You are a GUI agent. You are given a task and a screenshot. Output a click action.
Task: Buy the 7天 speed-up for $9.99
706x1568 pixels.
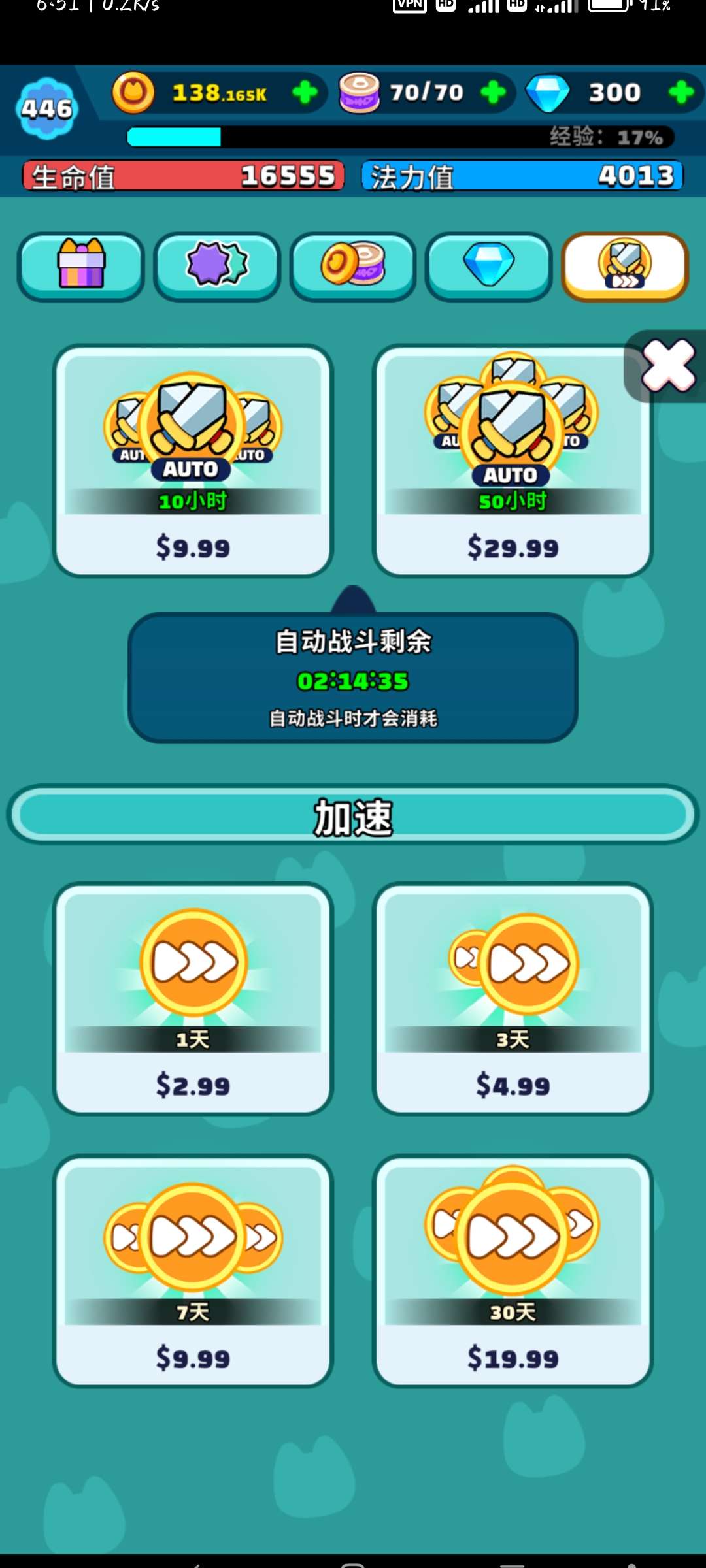click(x=193, y=1271)
